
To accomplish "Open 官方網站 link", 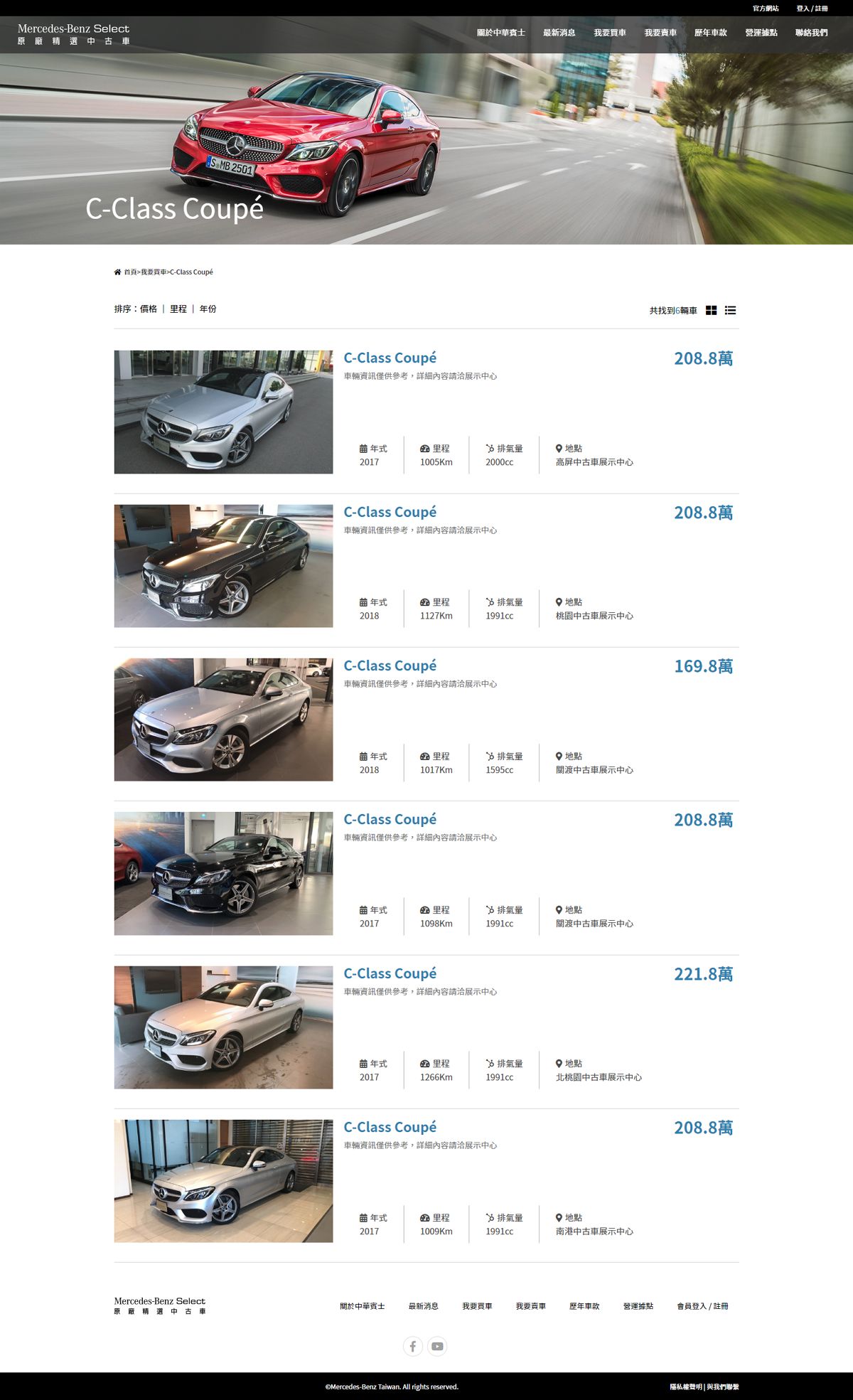I will tap(766, 9).
